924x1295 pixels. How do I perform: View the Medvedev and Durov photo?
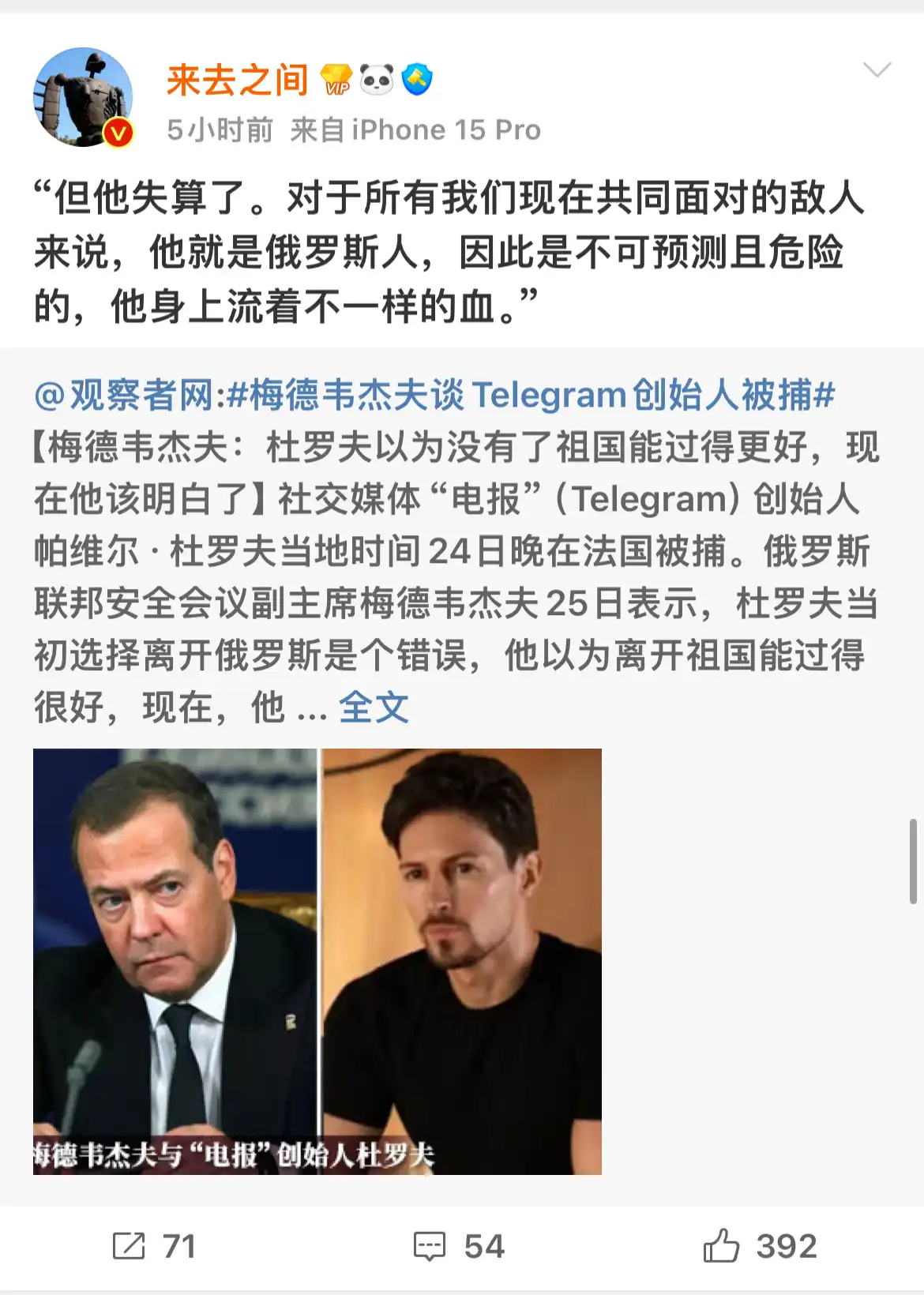pos(317,961)
